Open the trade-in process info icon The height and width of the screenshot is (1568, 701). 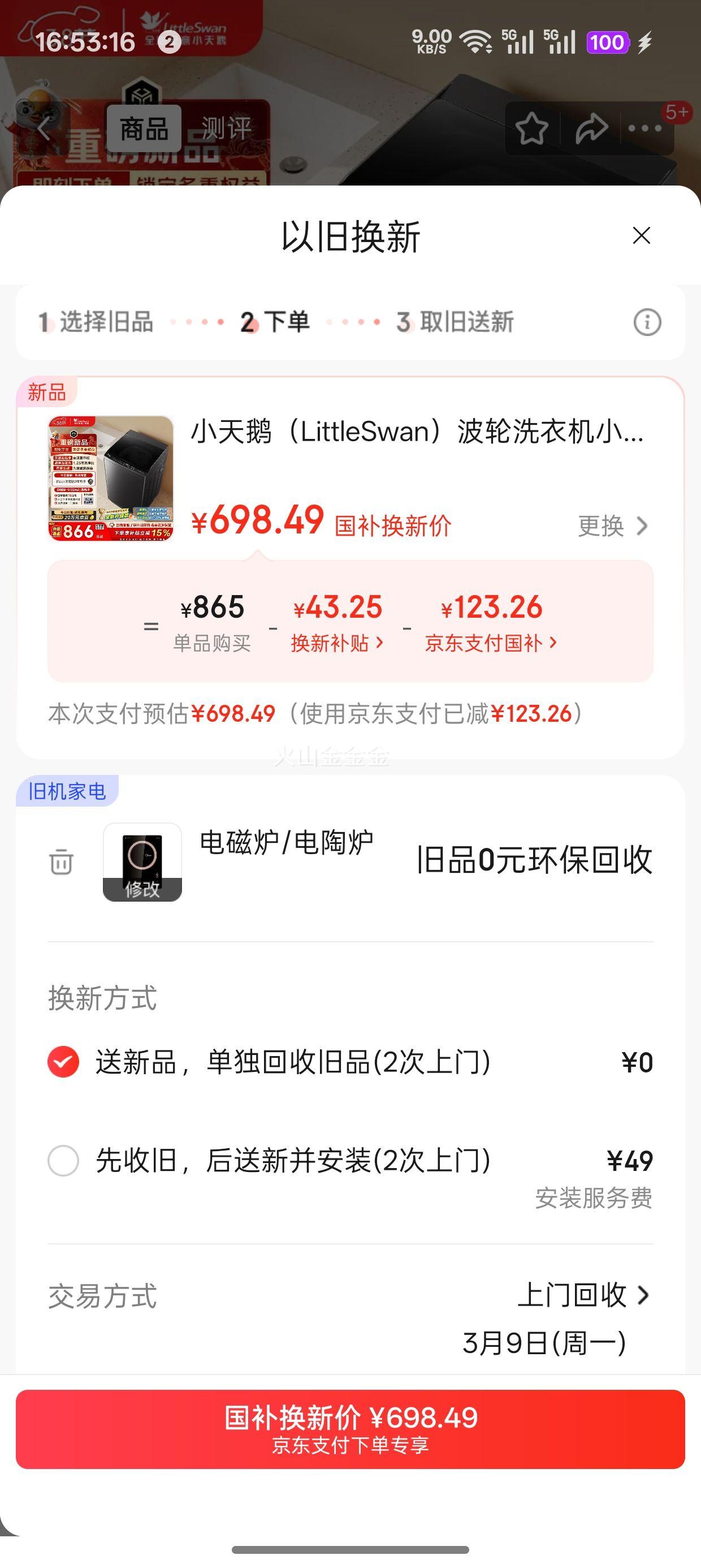pyautogui.click(x=647, y=322)
